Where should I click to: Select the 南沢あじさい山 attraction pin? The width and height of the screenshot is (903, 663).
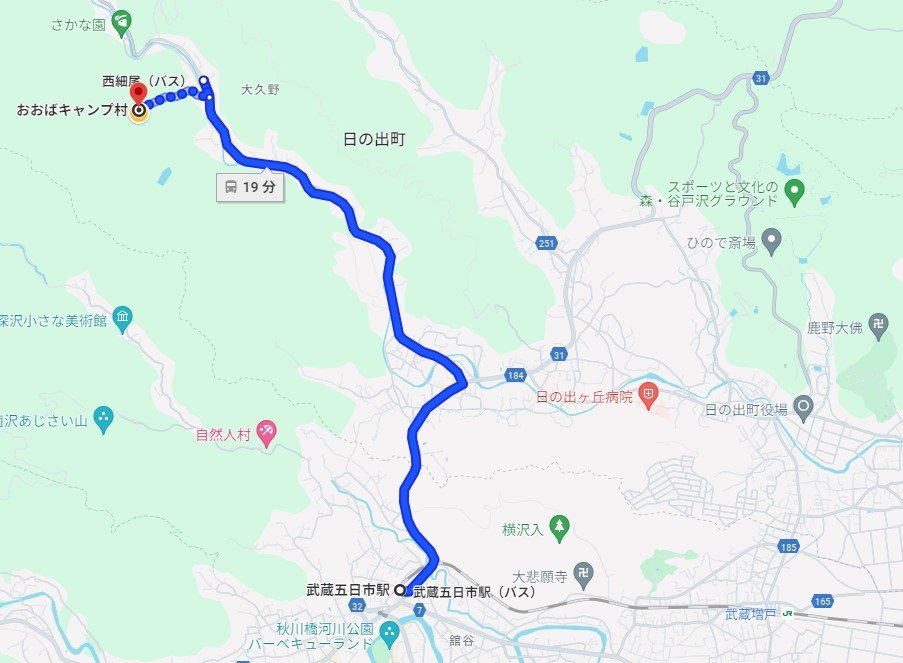pyautogui.click(x=105, y=415)
